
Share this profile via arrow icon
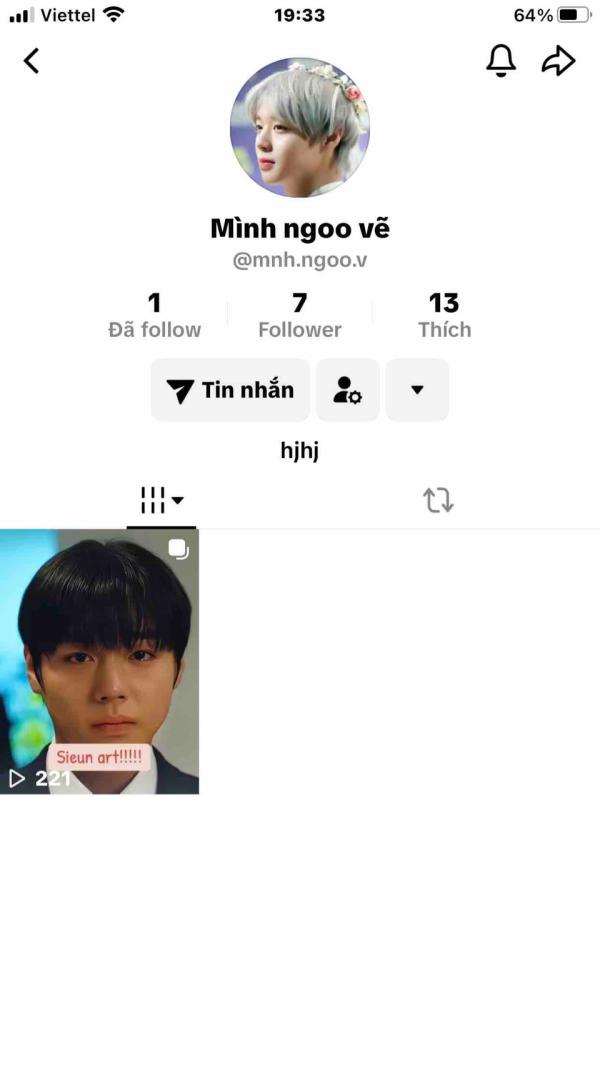point(558,61)
